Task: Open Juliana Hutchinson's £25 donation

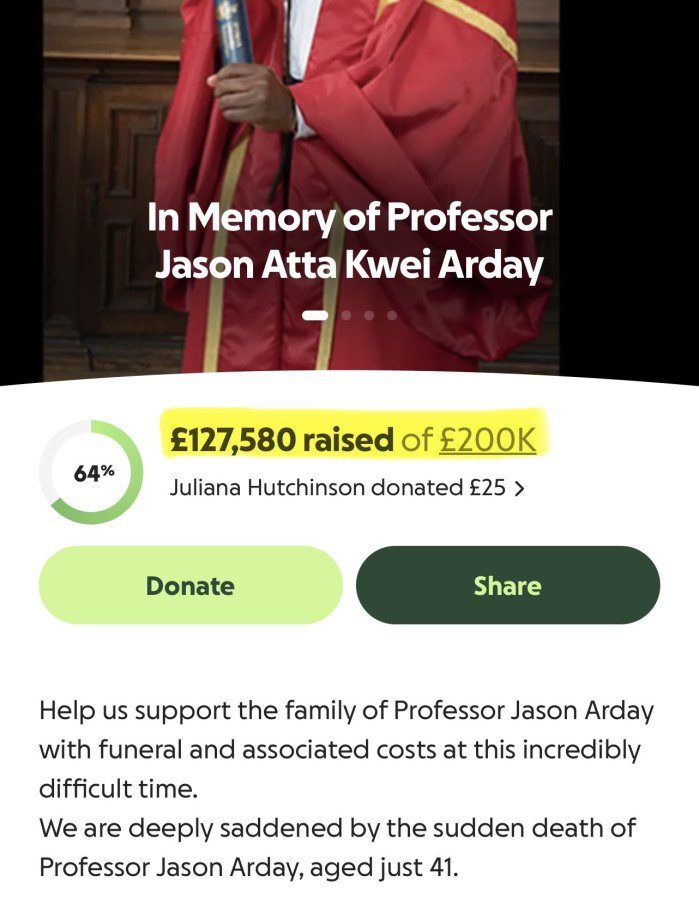Action: (x=347, y=488)
